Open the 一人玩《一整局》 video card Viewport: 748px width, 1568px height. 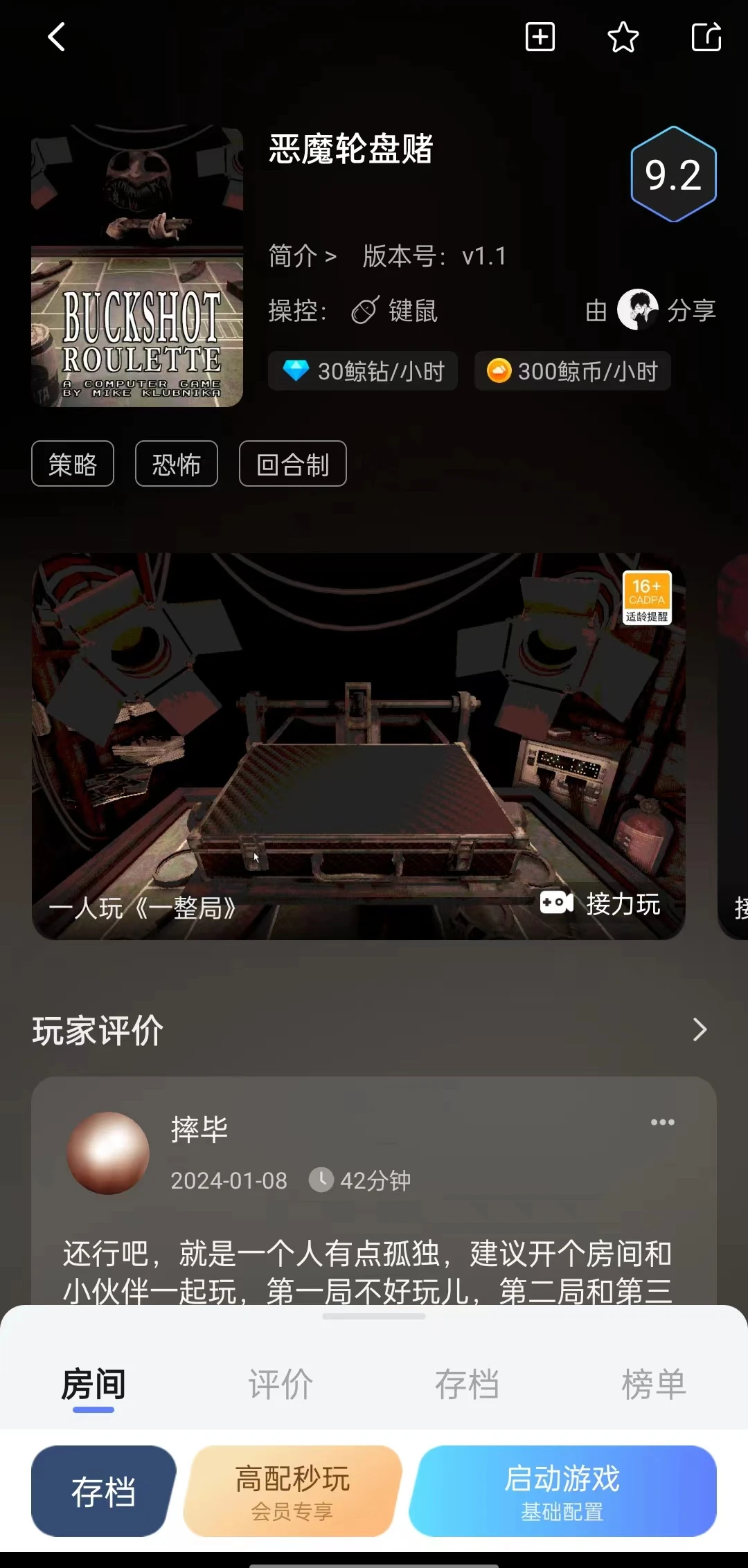click(359, 746)
